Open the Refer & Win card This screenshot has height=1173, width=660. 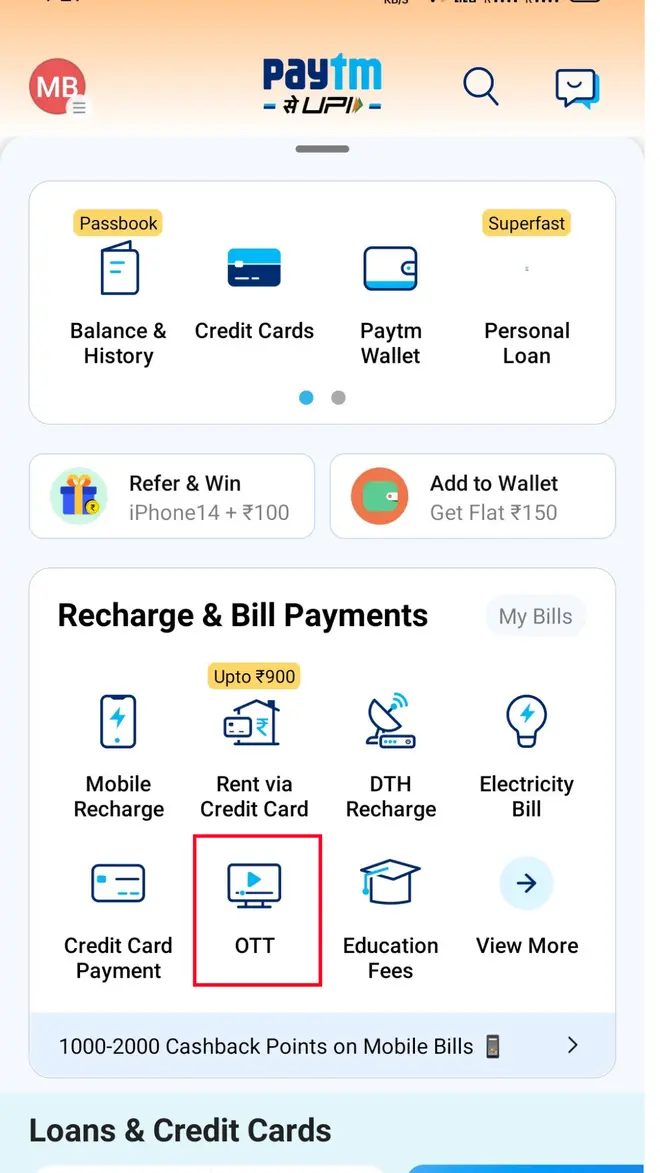(172, 497)
